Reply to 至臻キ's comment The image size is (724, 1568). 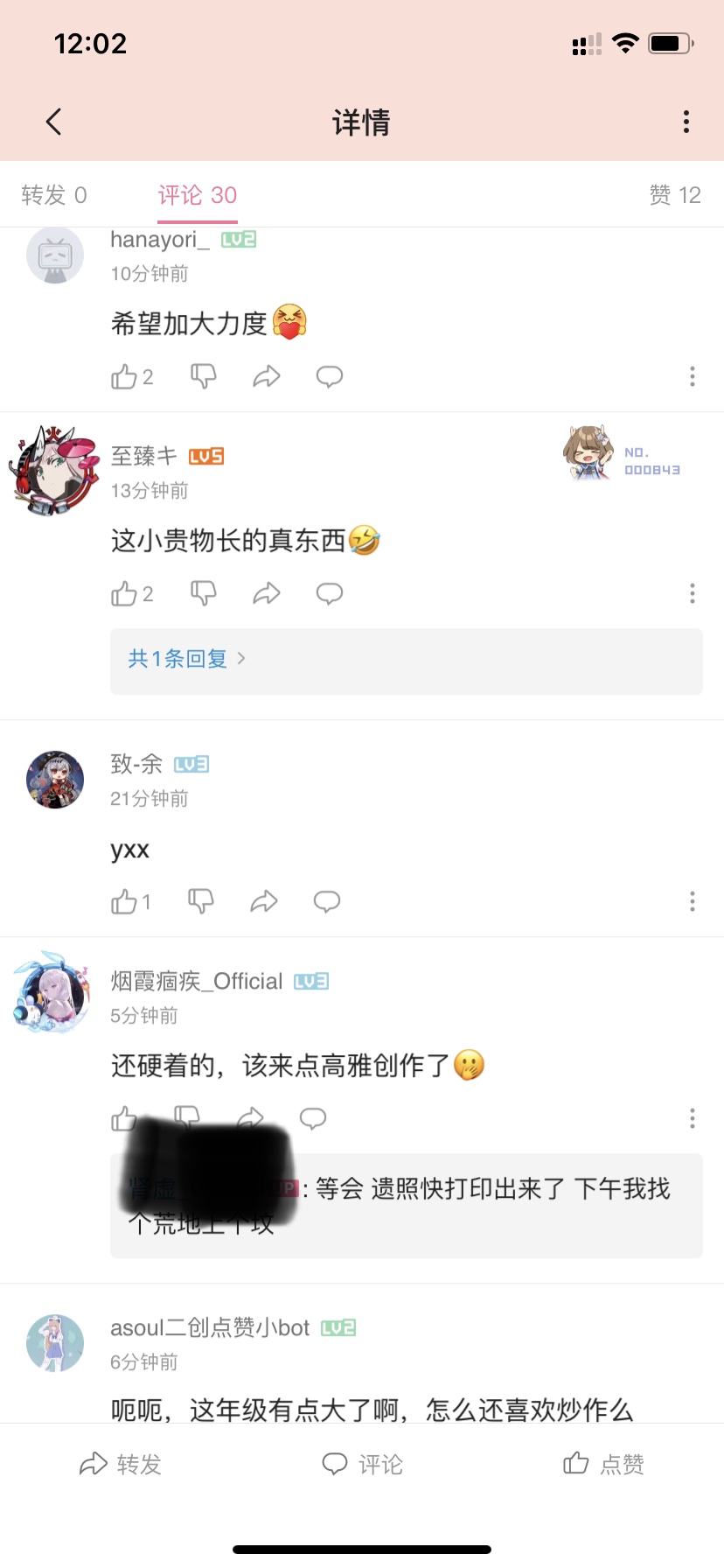click(x=330, y=594)
